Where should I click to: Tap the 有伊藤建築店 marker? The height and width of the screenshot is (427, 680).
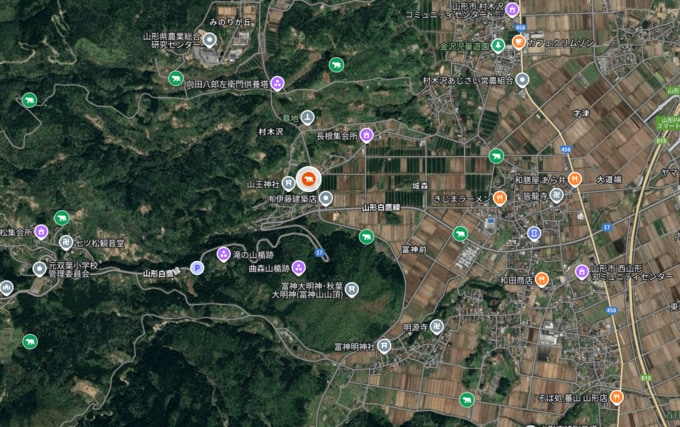326,199
